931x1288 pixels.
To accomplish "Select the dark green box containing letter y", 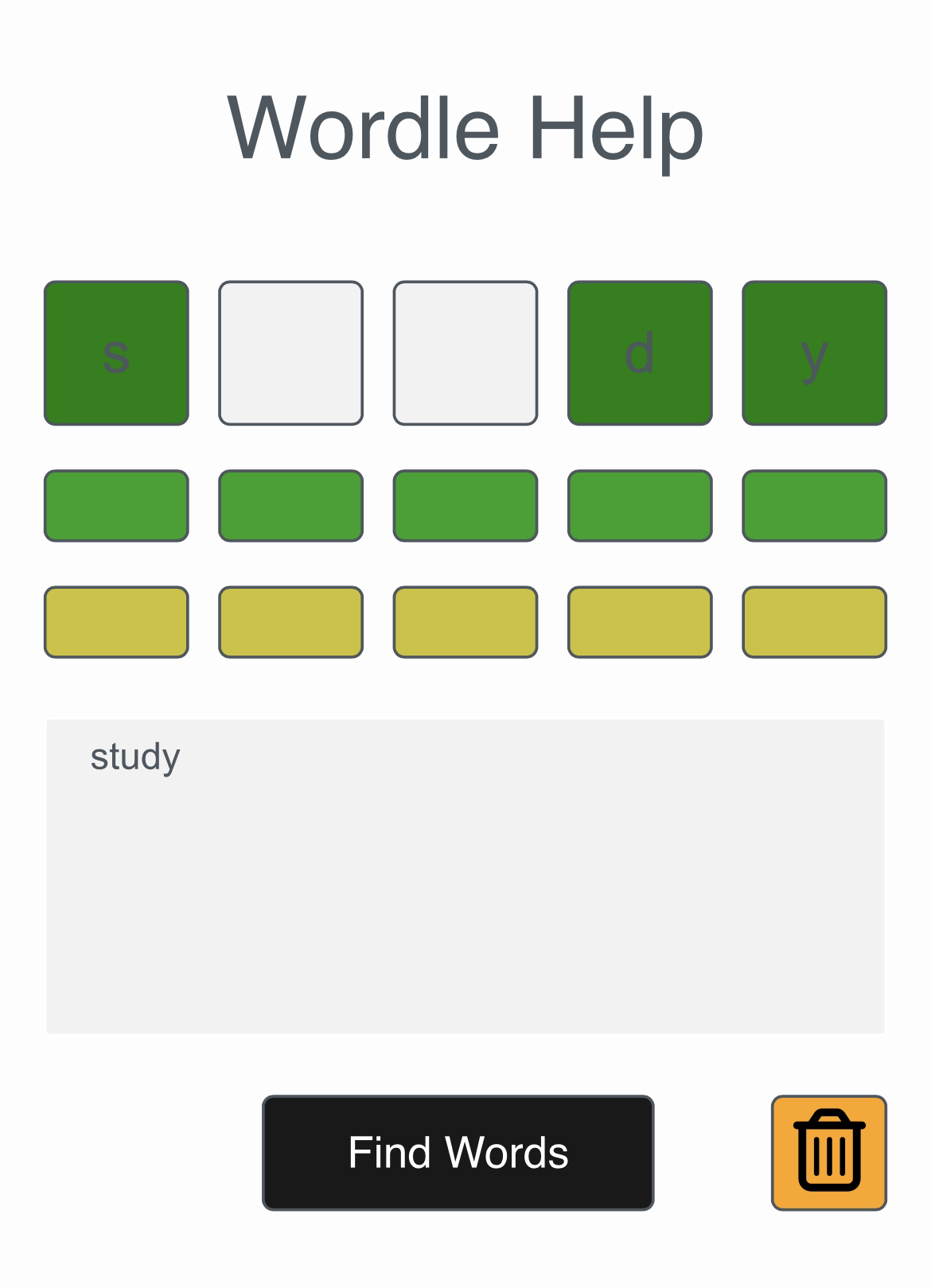I will (x=814, y=353).
